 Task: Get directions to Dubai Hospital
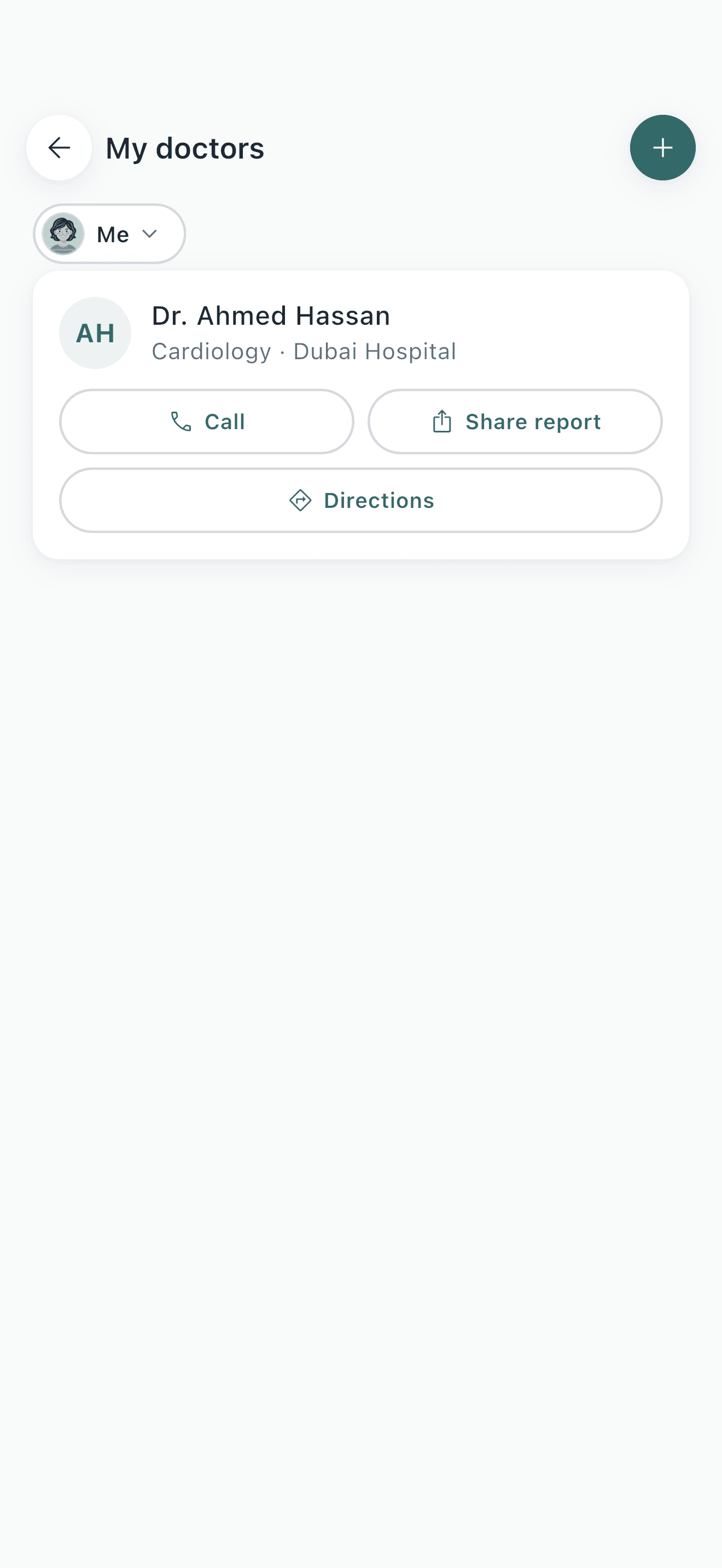point(361,500)
